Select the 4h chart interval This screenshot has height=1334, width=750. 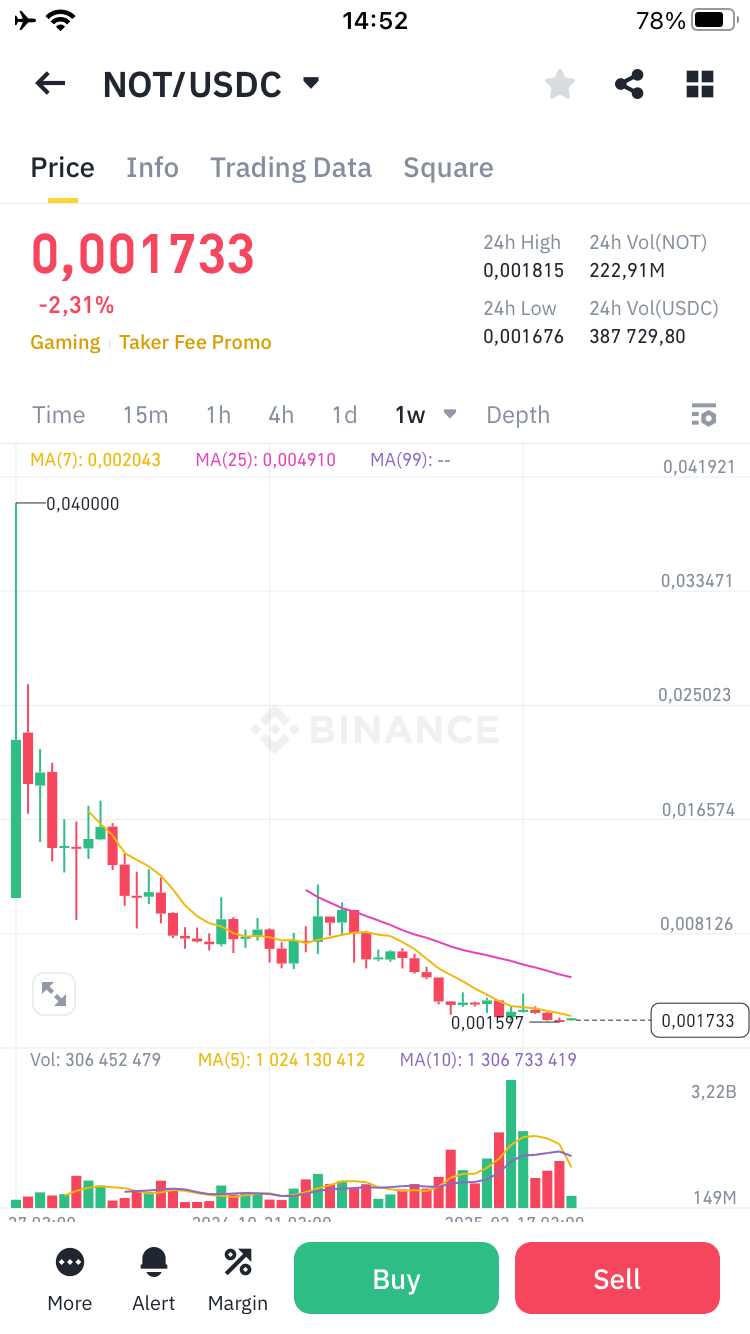click(x=281, y=415)
